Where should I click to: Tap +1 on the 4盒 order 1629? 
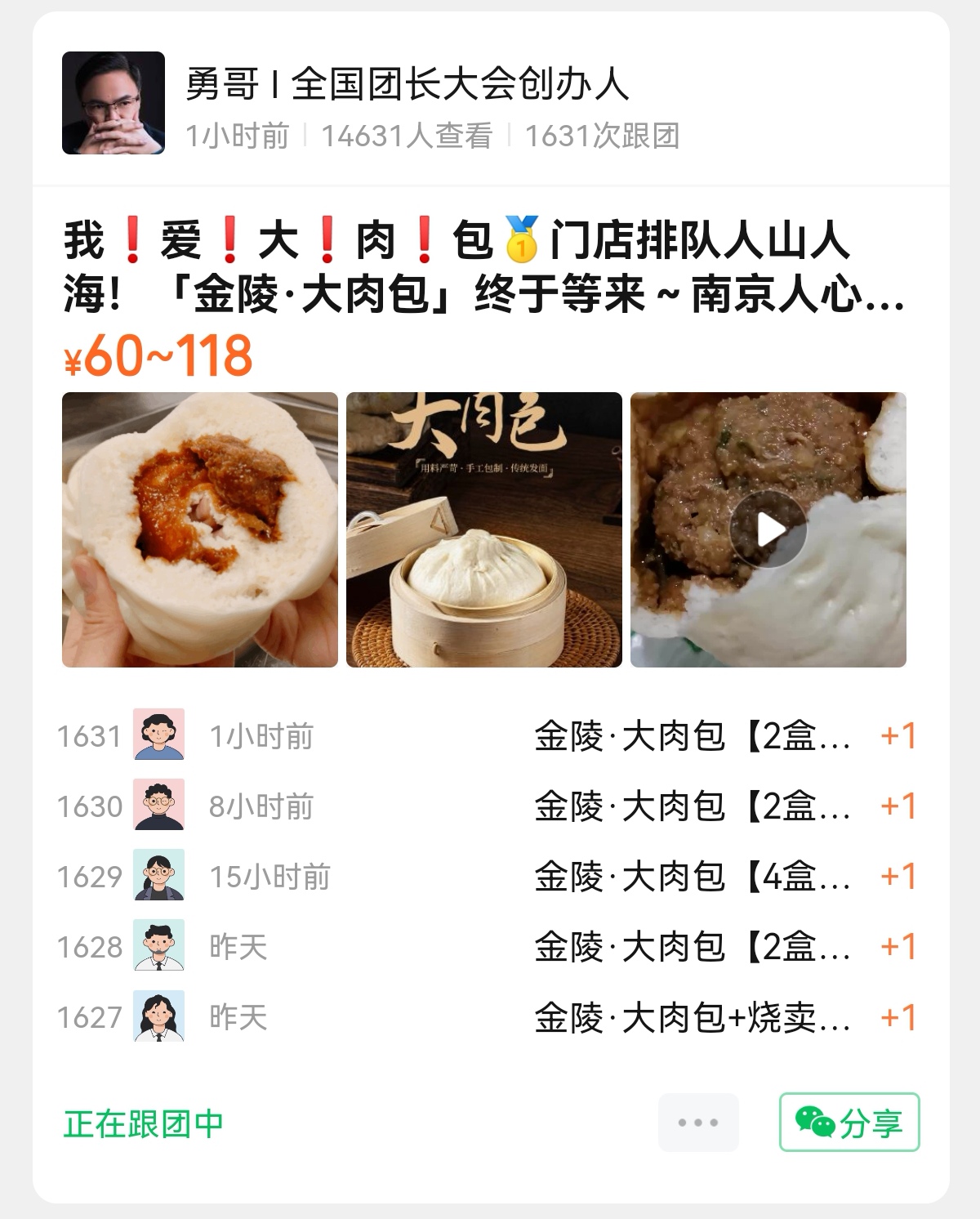click(x=898, y=877)
